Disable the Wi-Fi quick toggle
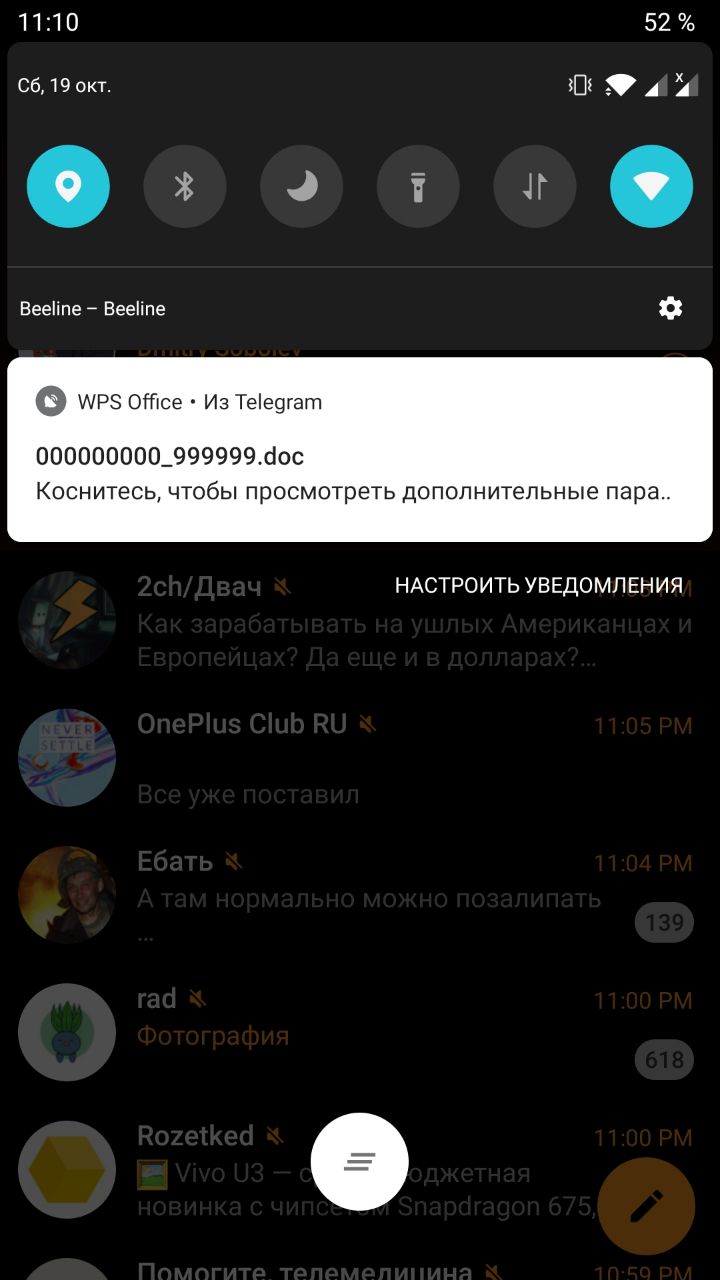The width and height of the screenshot is (720, 1280). (651, 186)
